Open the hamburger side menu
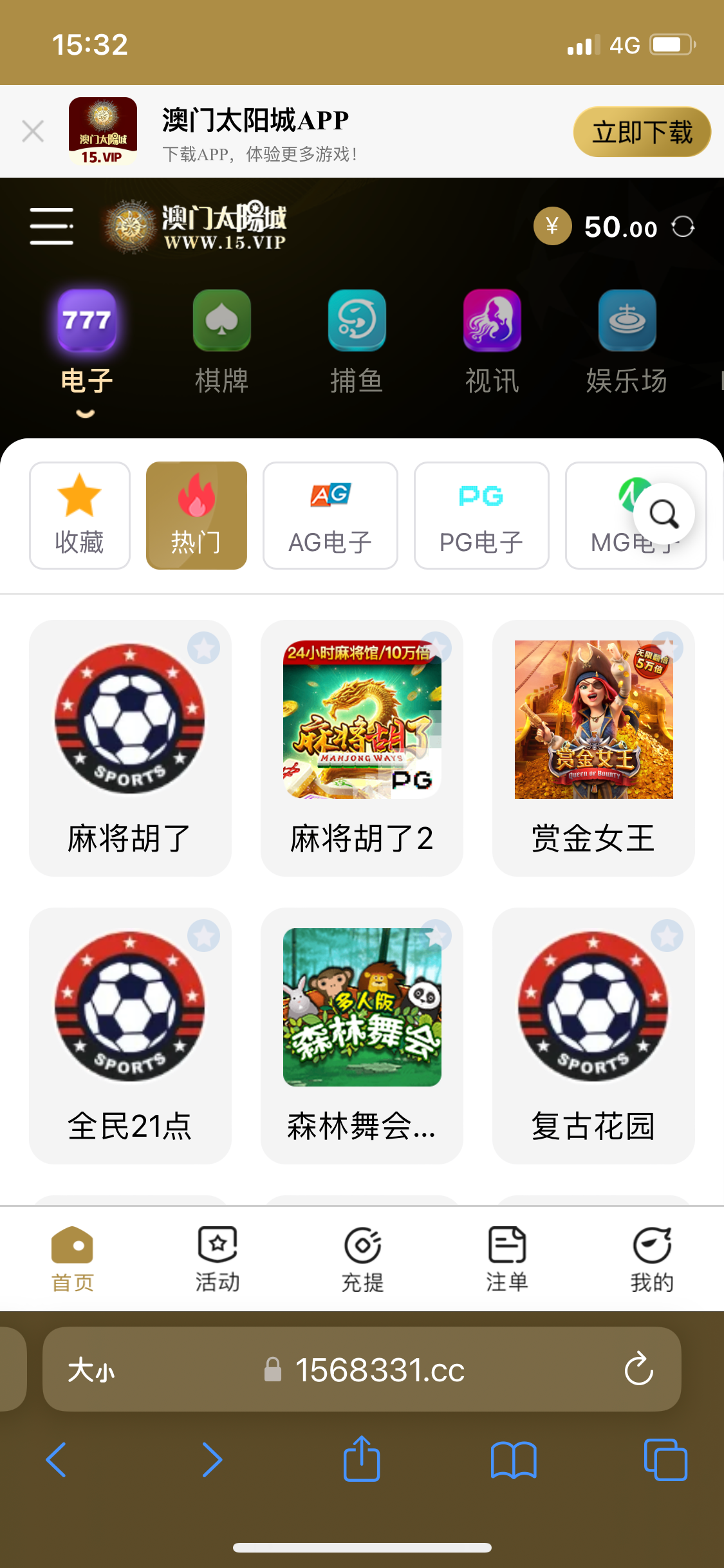Image resolution: width=724 pixels, height=1568 pixels. [51, 226]
